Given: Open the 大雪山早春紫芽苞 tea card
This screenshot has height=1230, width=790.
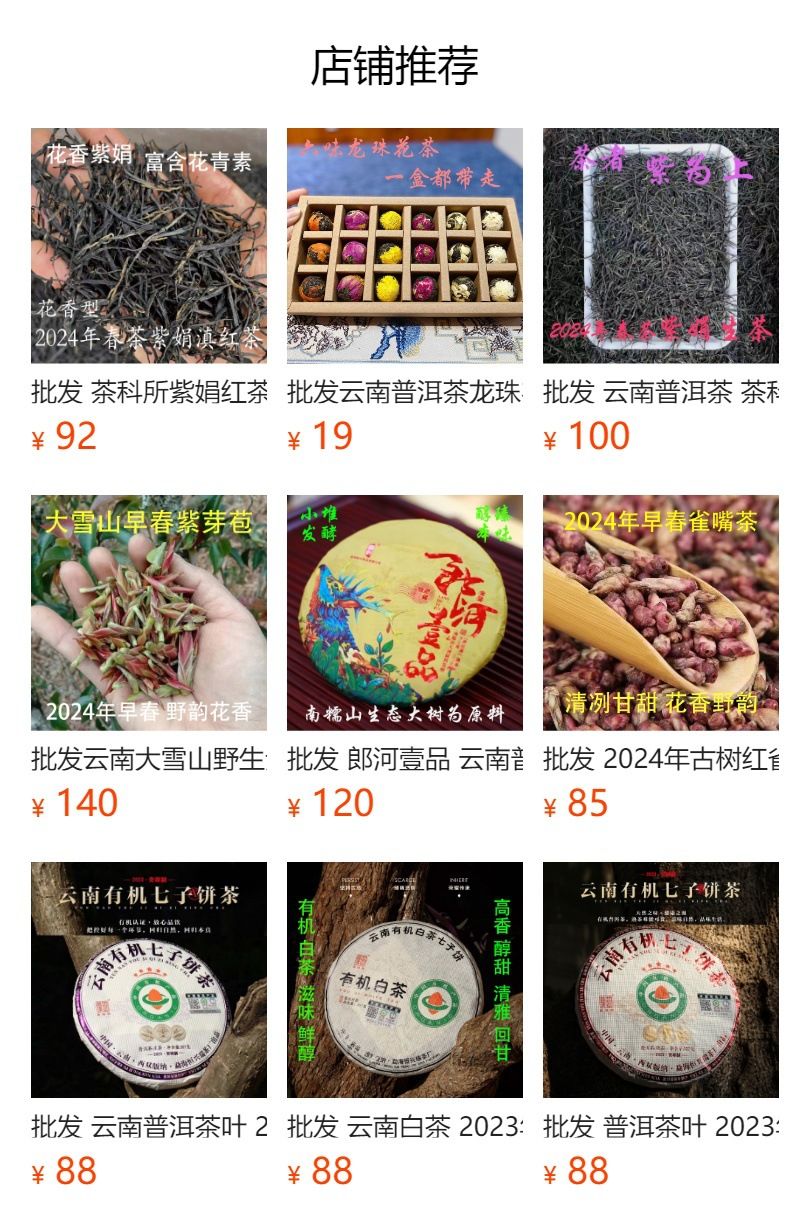Looking at the screenshot, I should tap(149, 613).
